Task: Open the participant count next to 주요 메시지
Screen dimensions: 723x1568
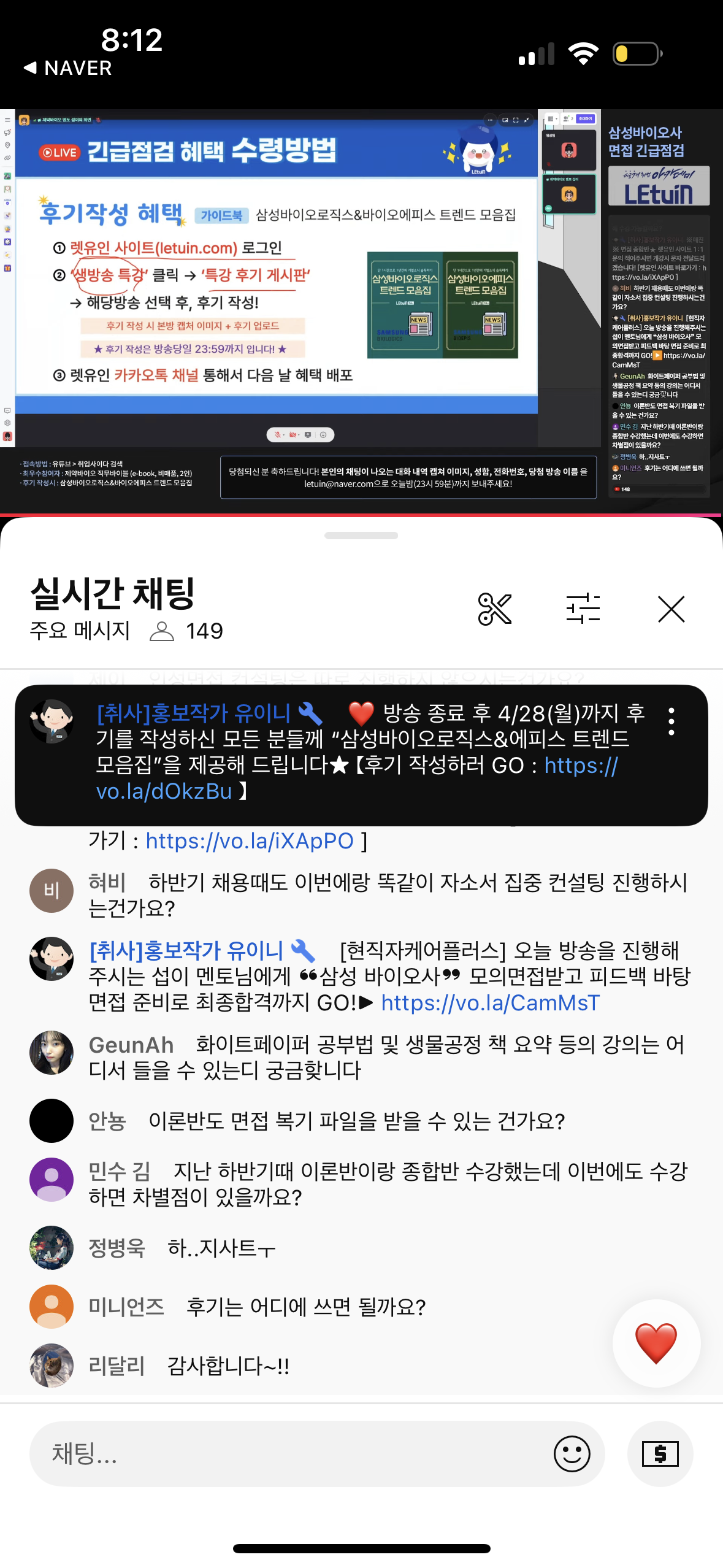Action: pyautogui.click(x=186, y=631)
